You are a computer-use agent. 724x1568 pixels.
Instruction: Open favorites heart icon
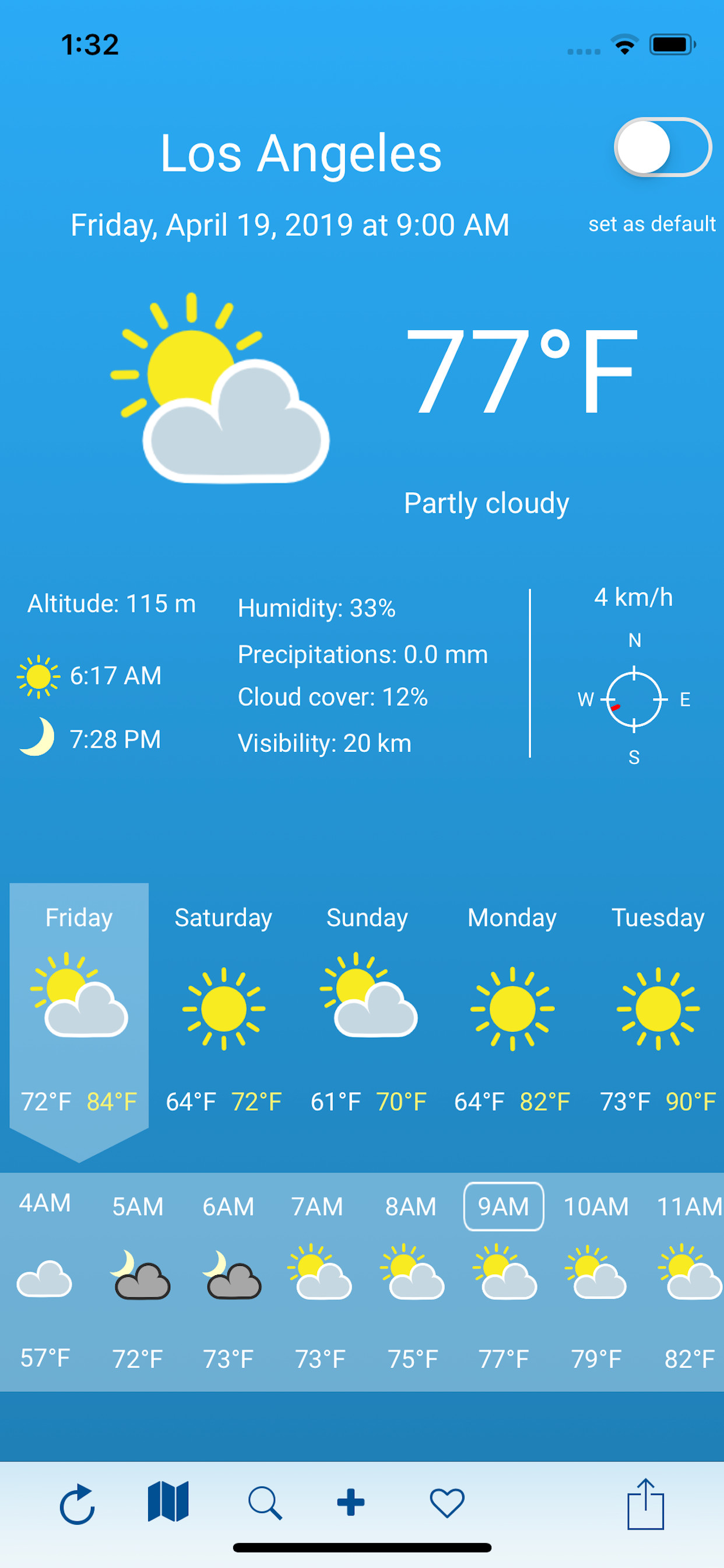coord(447,1503)
